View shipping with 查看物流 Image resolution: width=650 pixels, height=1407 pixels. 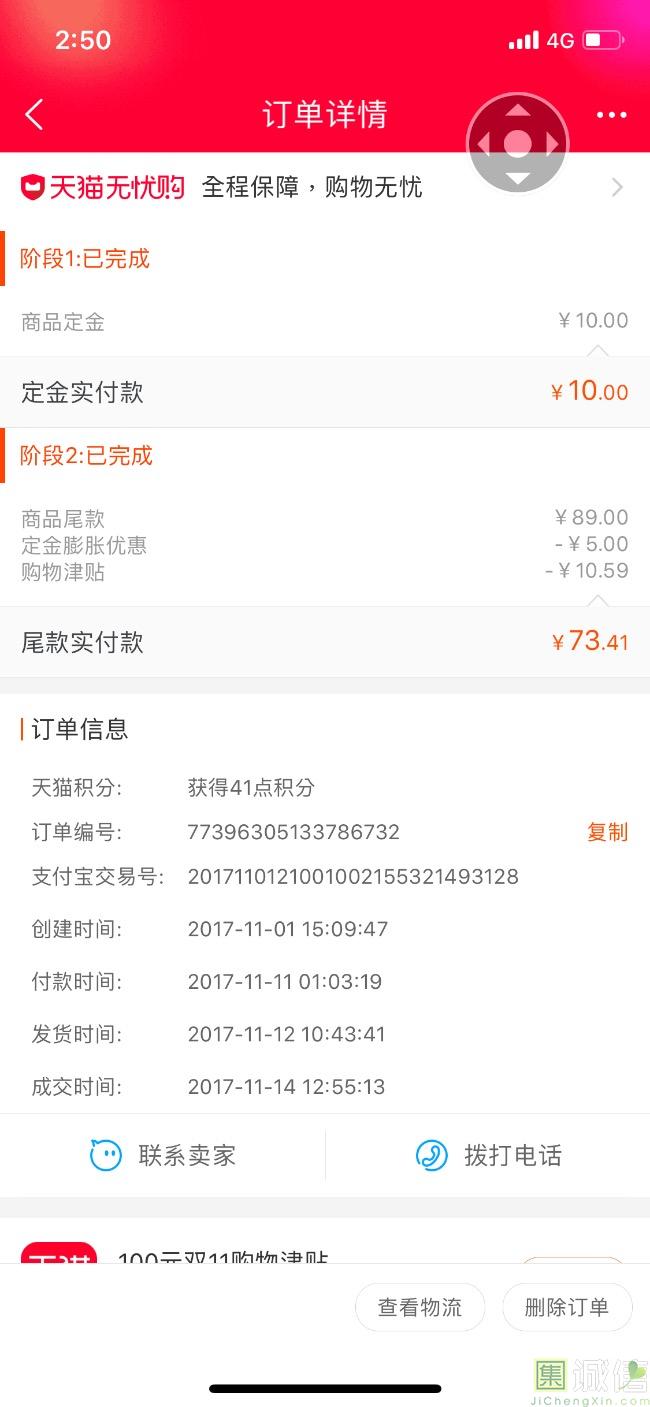420,1307
